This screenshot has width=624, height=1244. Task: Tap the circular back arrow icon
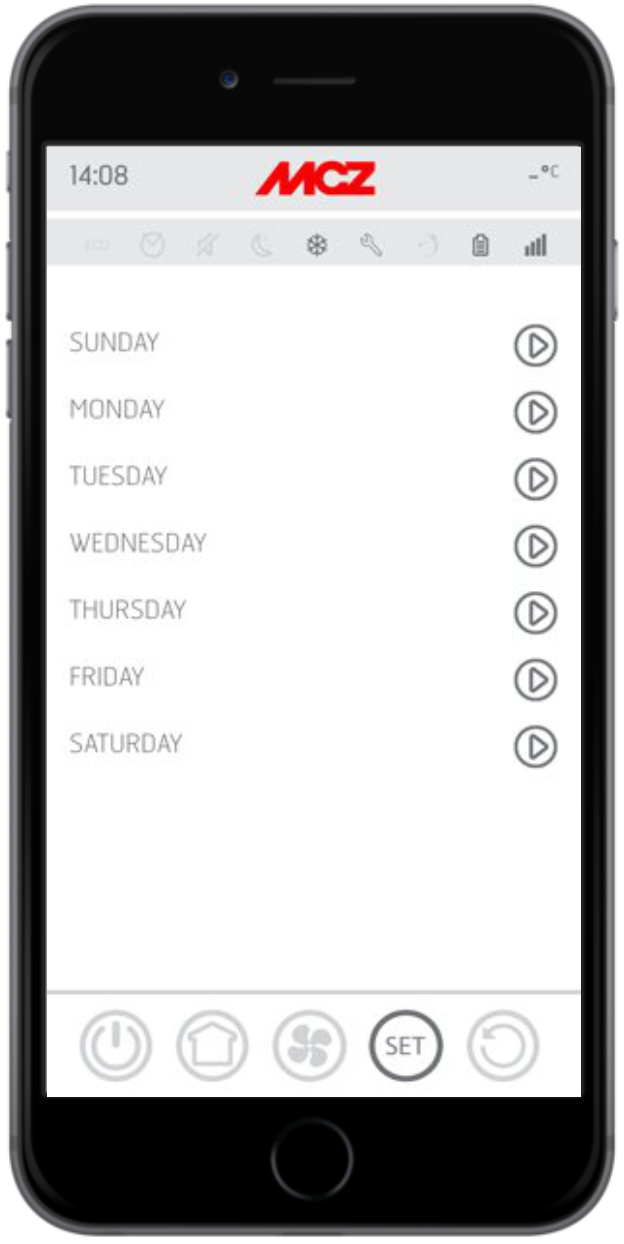(x=502, y=1046)
